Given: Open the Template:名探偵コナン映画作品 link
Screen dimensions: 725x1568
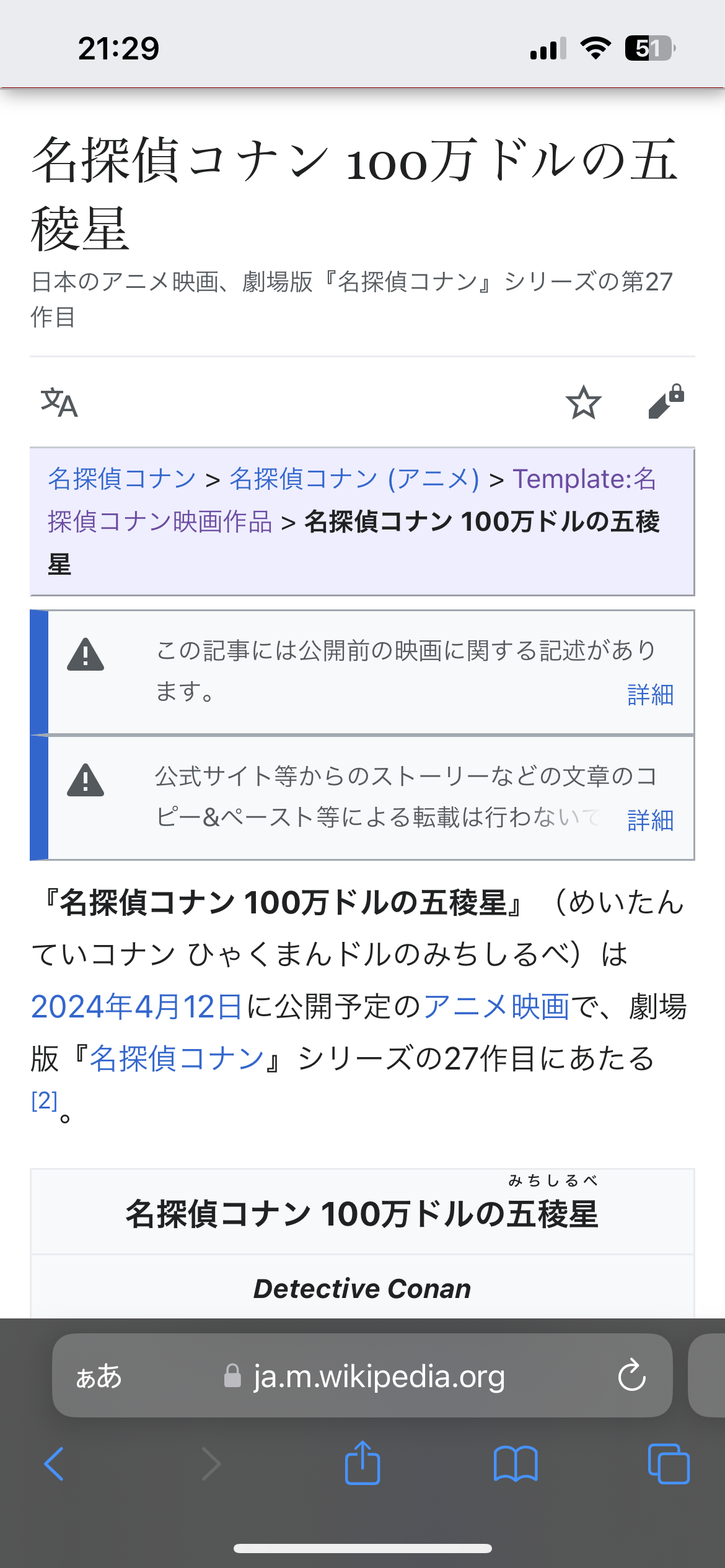Looking at the screenshot, I should (x=352, y=500).
